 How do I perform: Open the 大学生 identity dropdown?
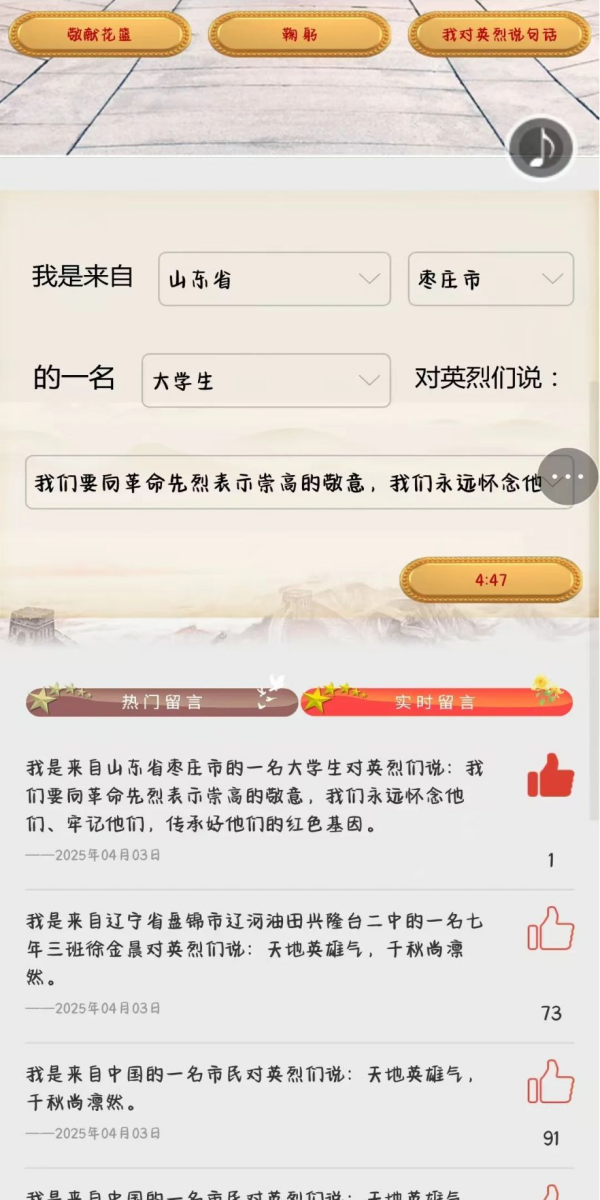click(x=266, y=380)
